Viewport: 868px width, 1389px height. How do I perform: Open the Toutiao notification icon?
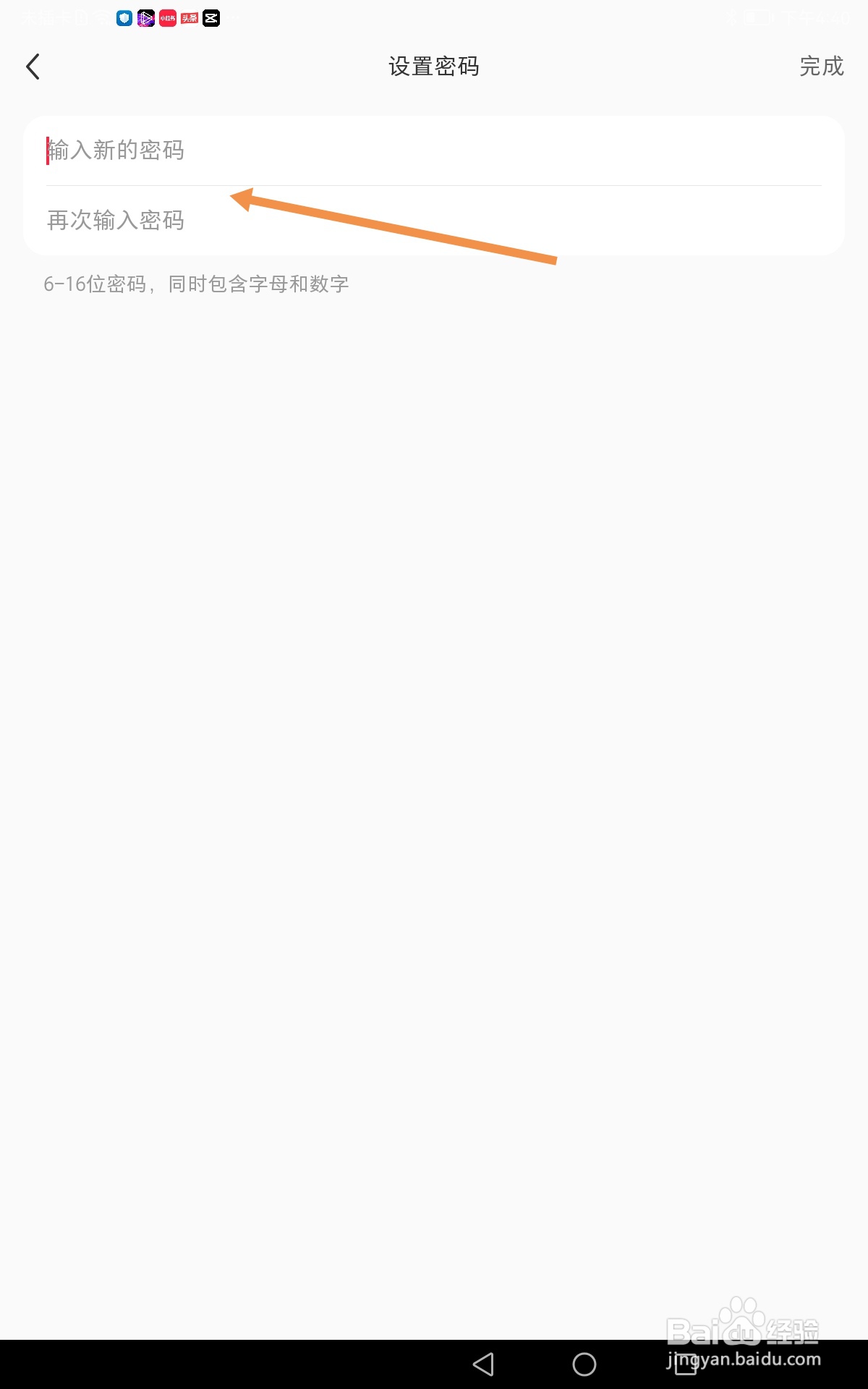click(x=189, y=18)
